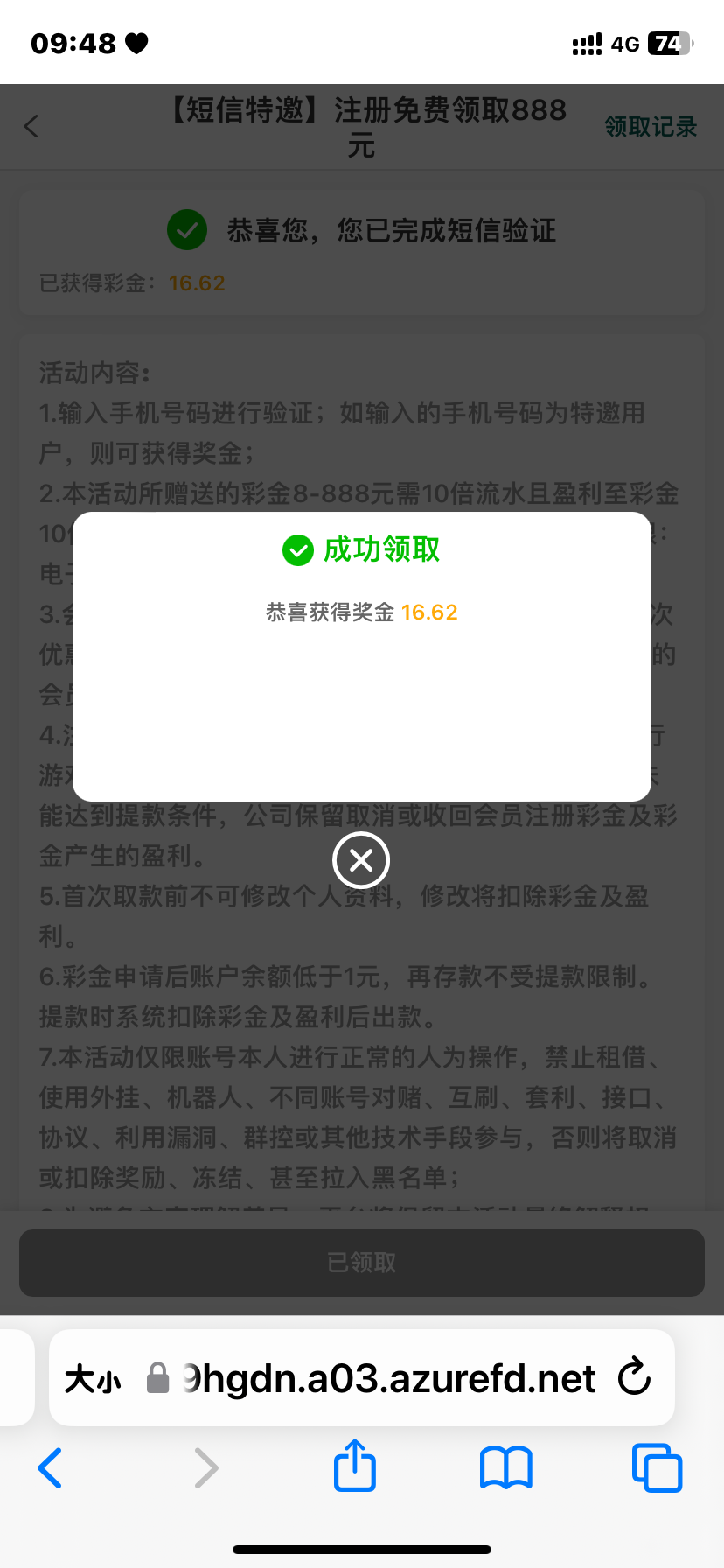Tap the Safari address bar URL
724x1568 pixels.
click(x=389, y=1379)
